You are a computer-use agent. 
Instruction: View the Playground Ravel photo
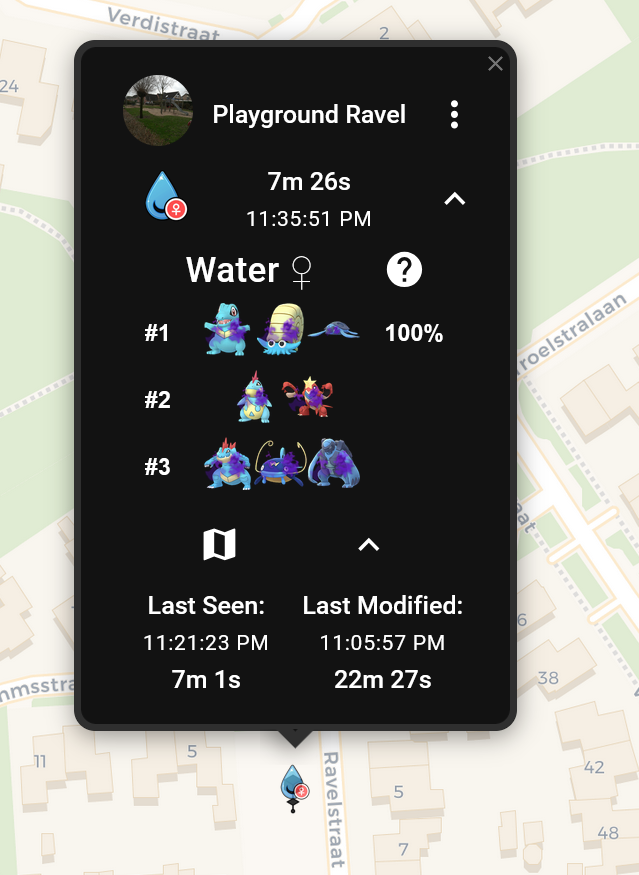(158, 110)
